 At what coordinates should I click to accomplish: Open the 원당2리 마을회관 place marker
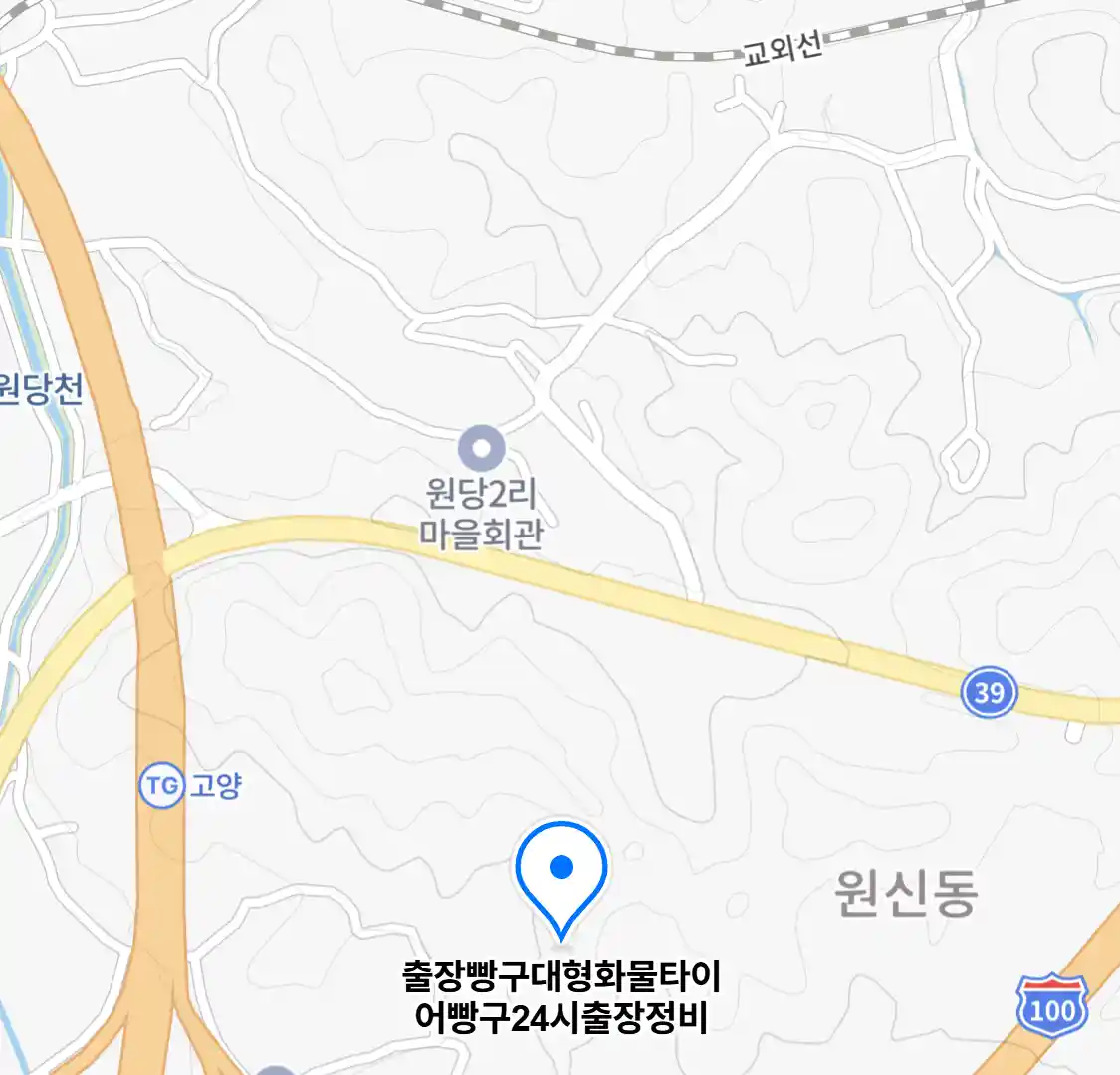click(482, 448)
